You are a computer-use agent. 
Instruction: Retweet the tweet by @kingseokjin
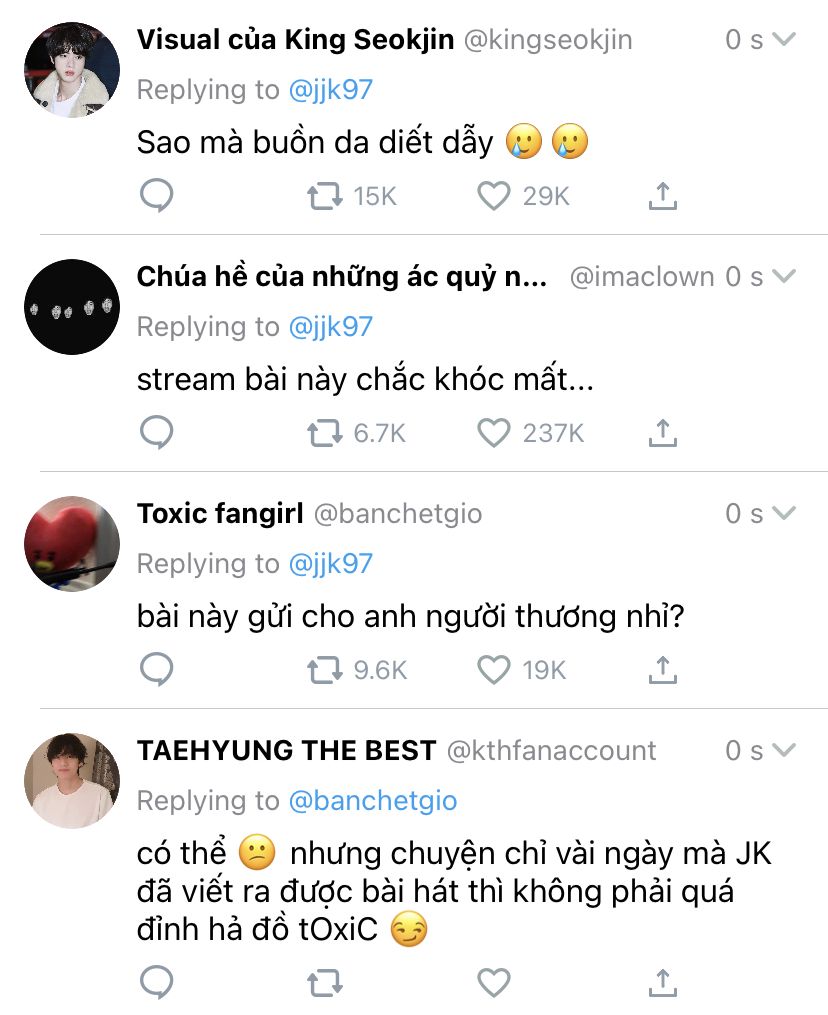click(x=323, y=196)
